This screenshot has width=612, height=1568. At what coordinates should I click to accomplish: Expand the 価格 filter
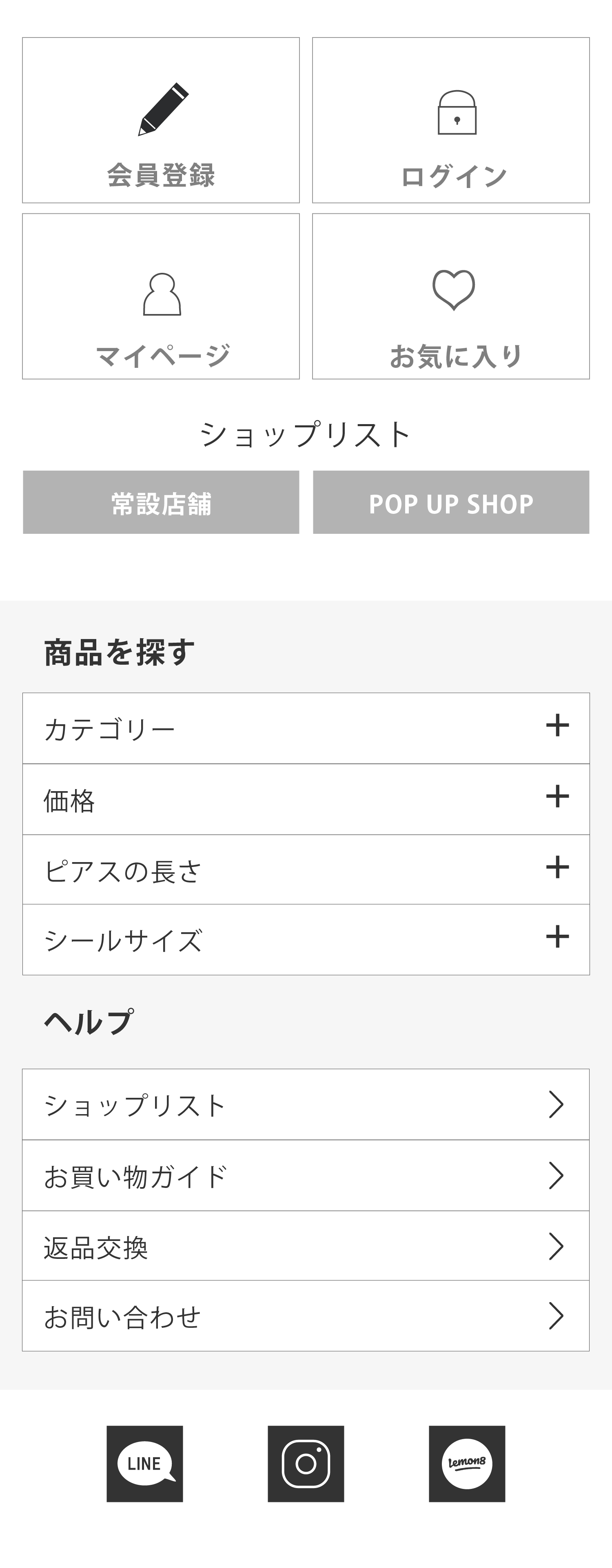pos(306,799)
